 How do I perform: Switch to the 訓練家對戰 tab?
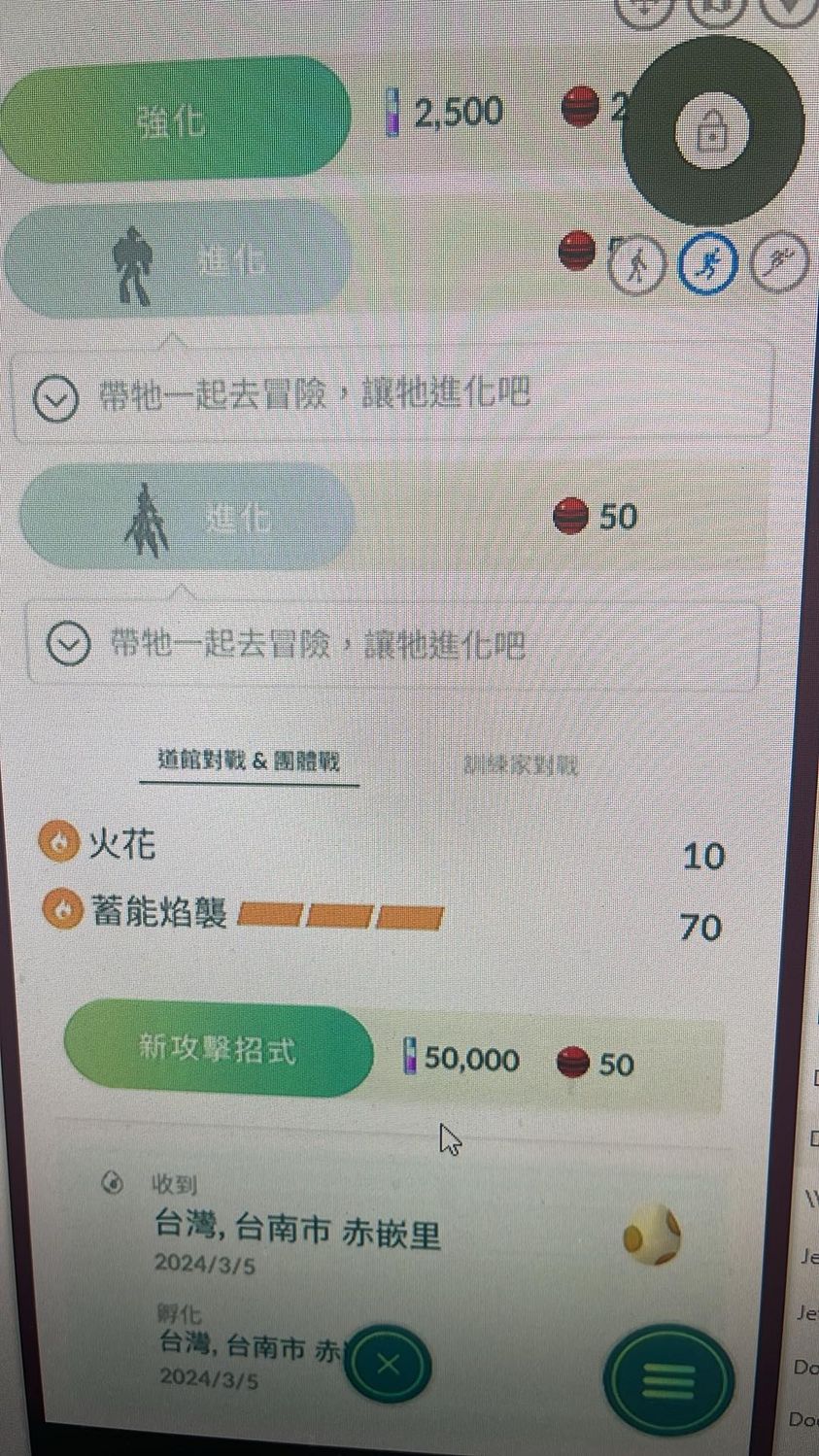click(521, 765)
